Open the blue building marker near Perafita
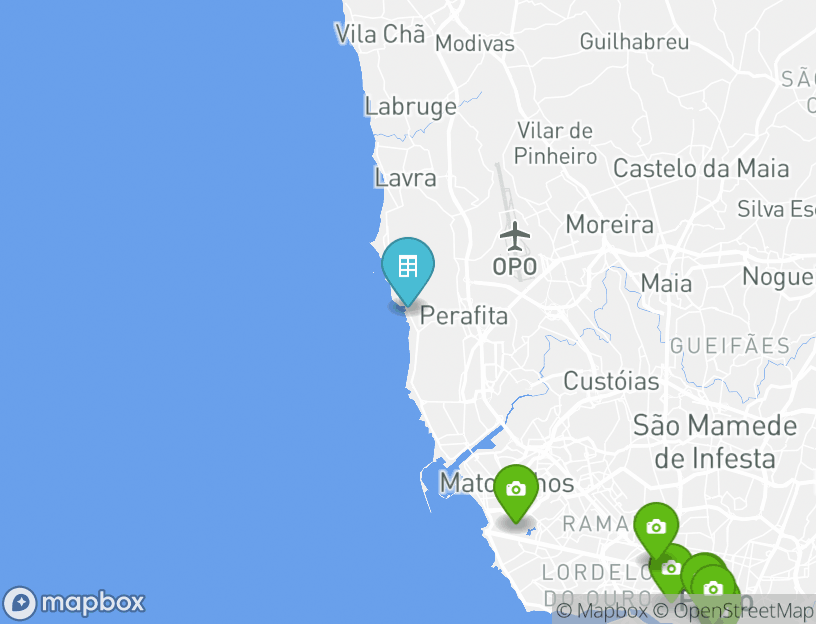 point(408,268)
